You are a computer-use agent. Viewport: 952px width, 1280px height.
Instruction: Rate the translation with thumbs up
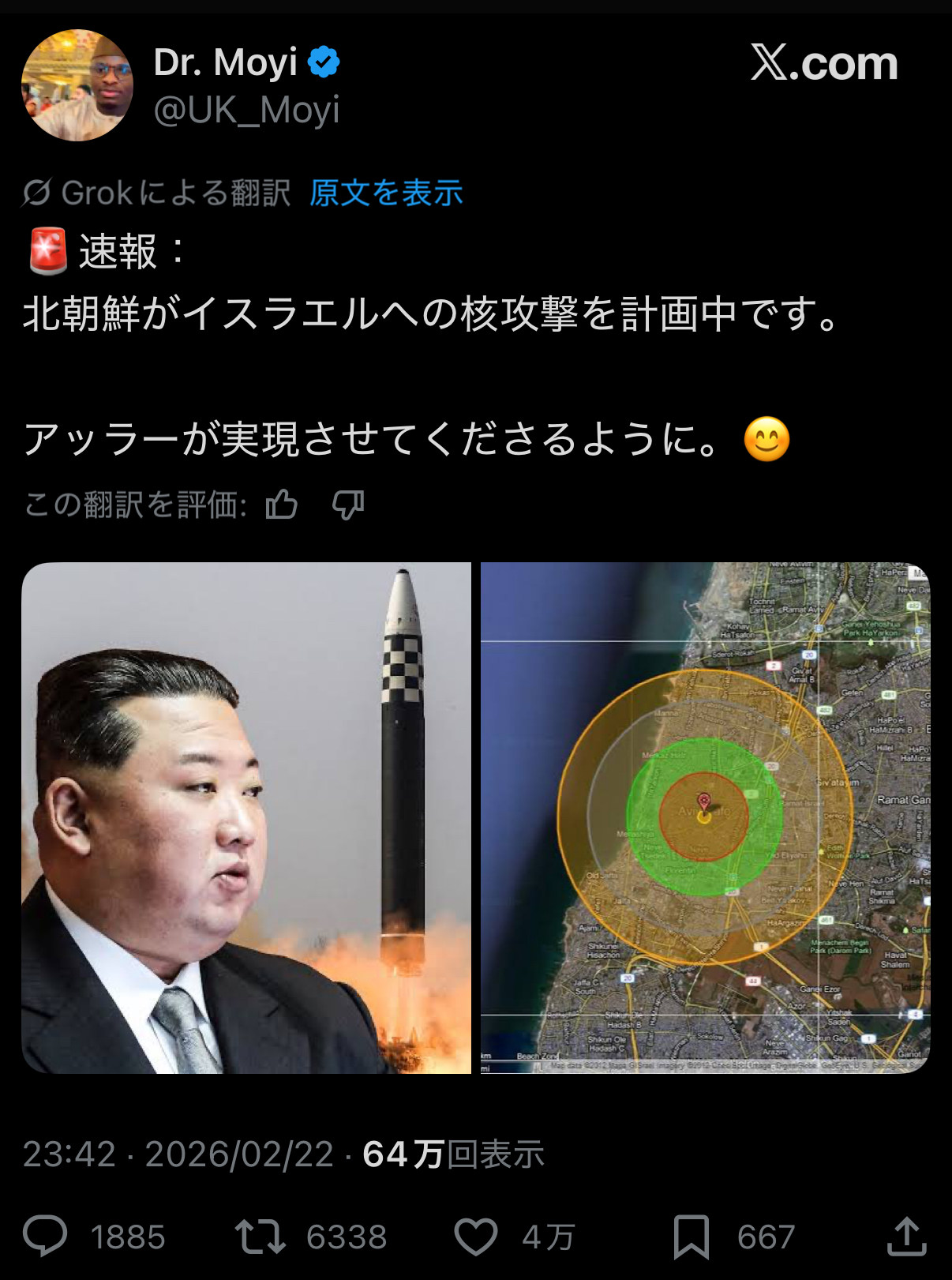282,504
